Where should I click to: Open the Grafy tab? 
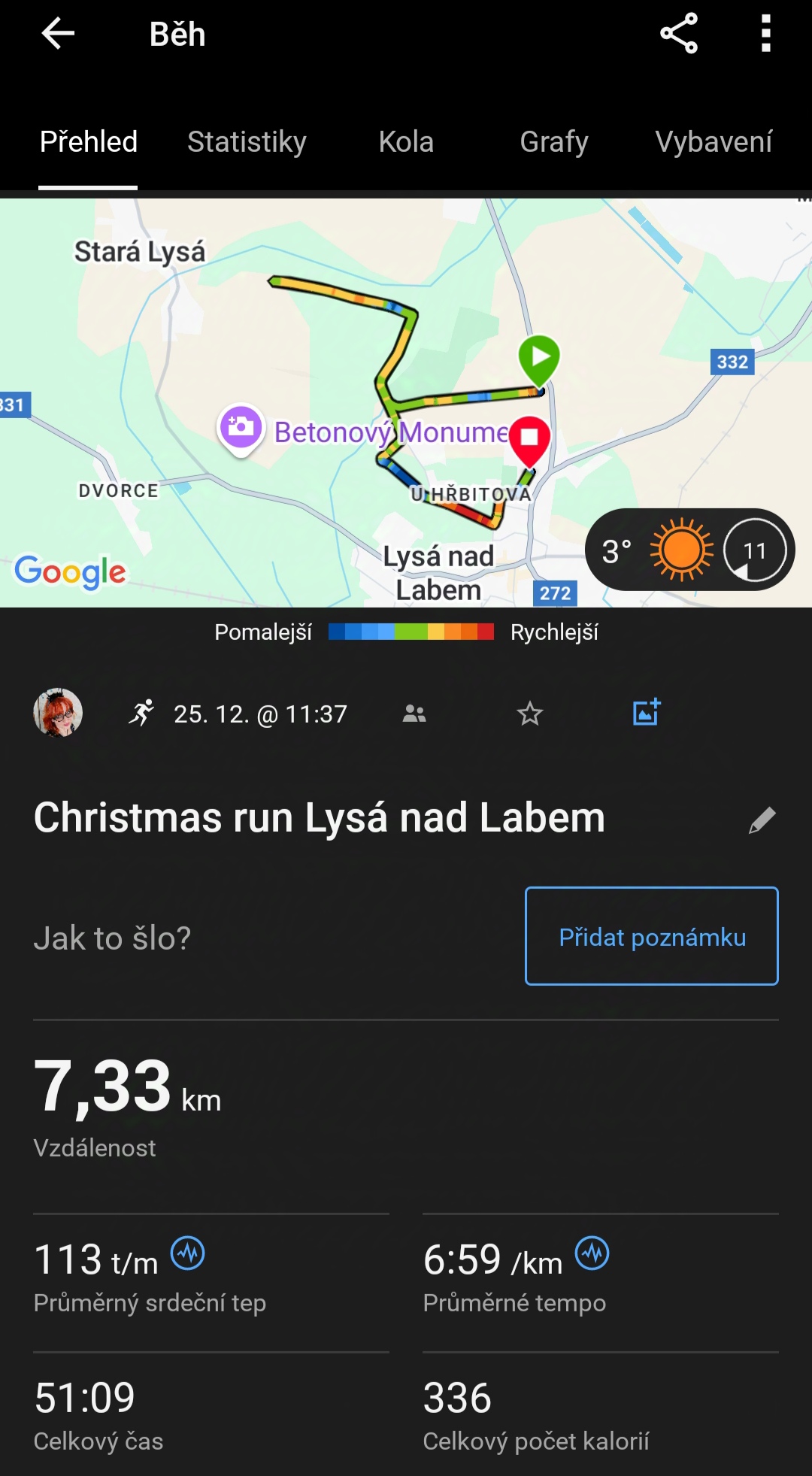click(x=554, y=142)
